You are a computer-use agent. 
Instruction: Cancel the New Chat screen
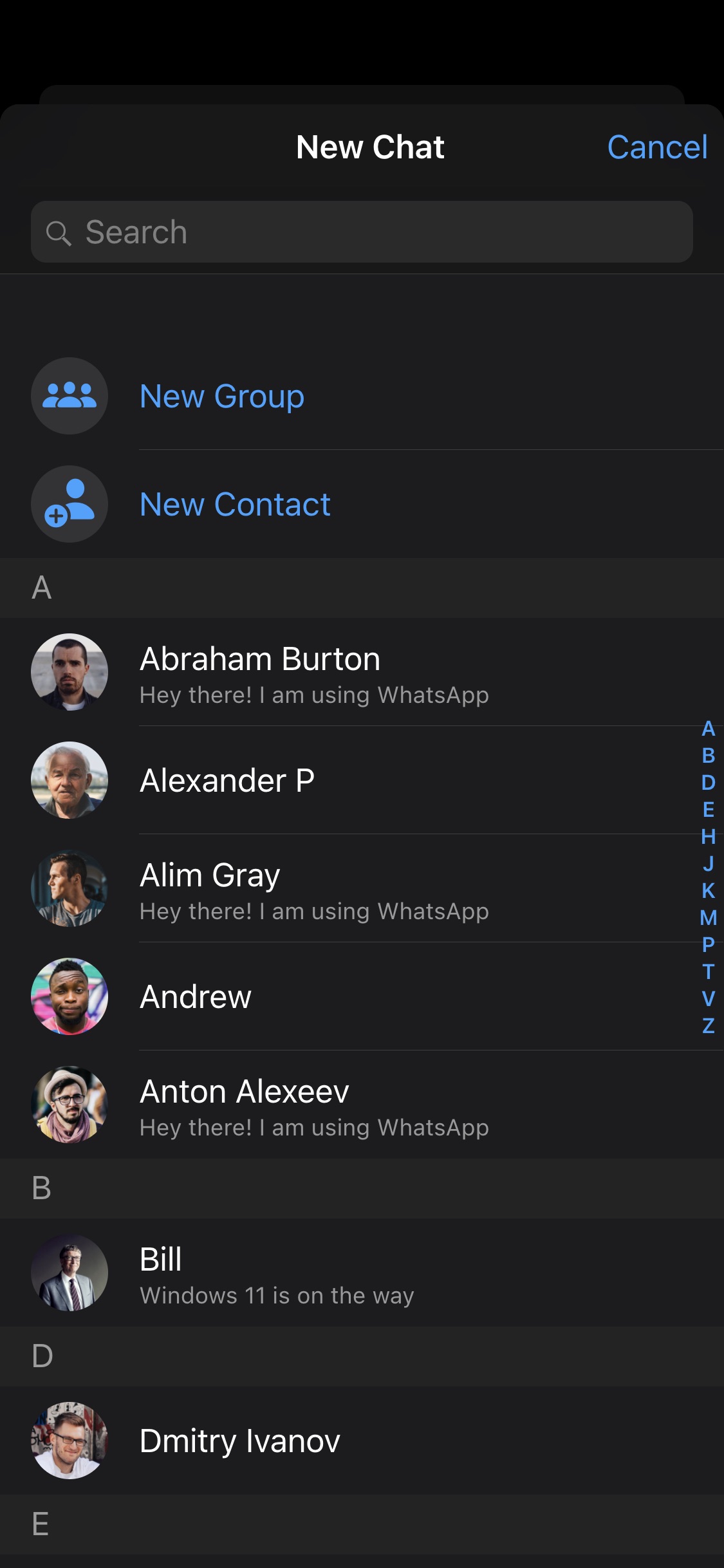coord(658,147)
